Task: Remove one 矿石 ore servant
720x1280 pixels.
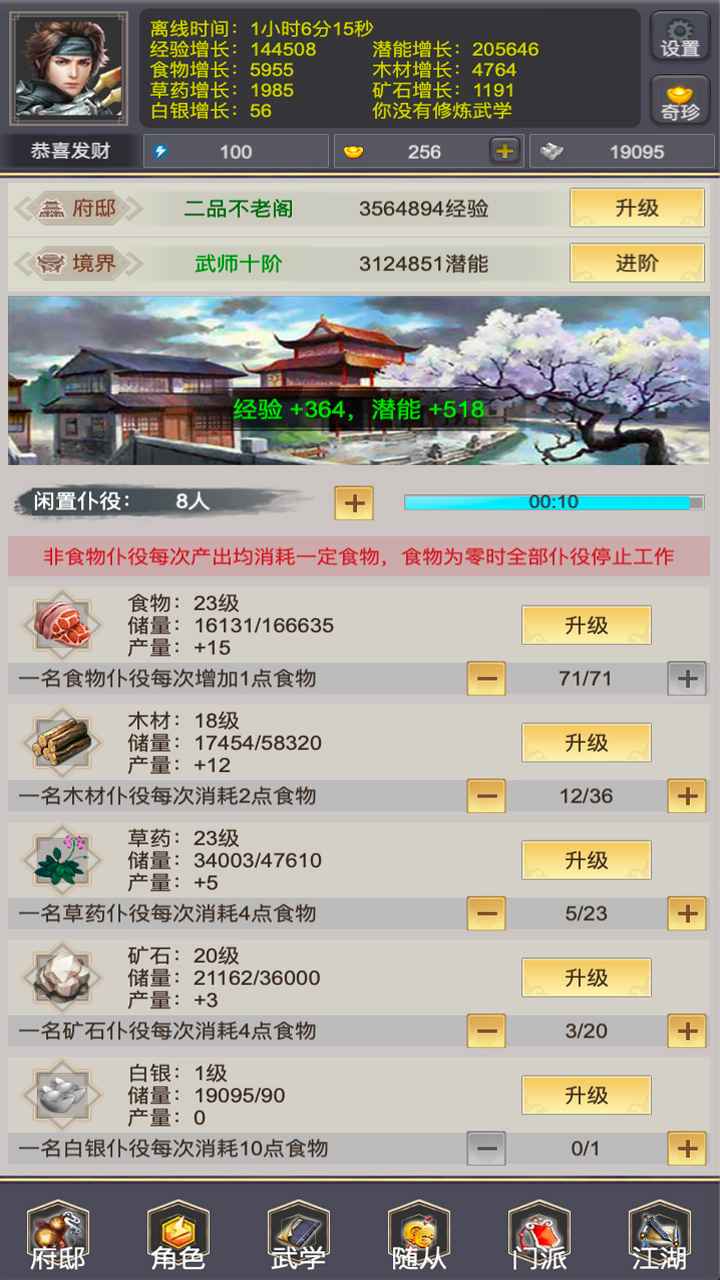Action: click(x=486, y=1031)
